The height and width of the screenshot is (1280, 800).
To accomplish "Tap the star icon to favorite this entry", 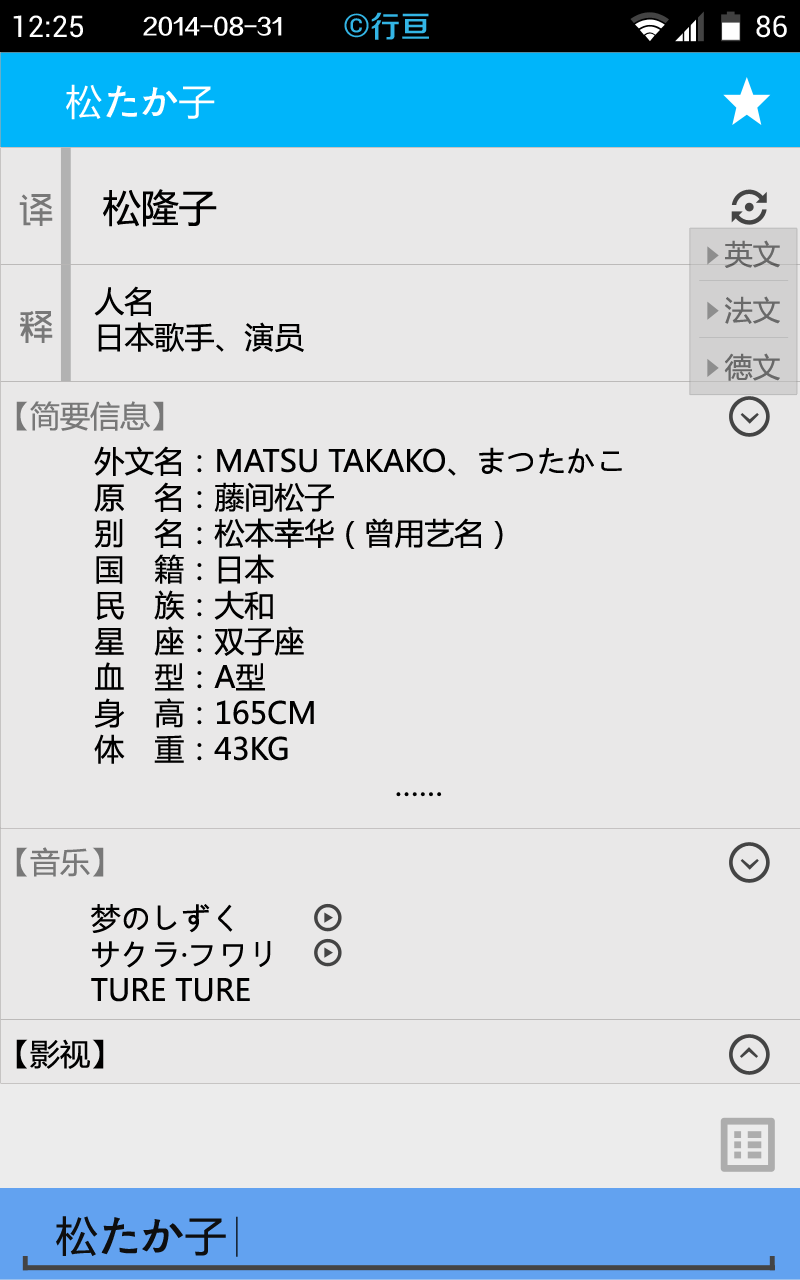I will pyautogui.click(x=746, y=102).
